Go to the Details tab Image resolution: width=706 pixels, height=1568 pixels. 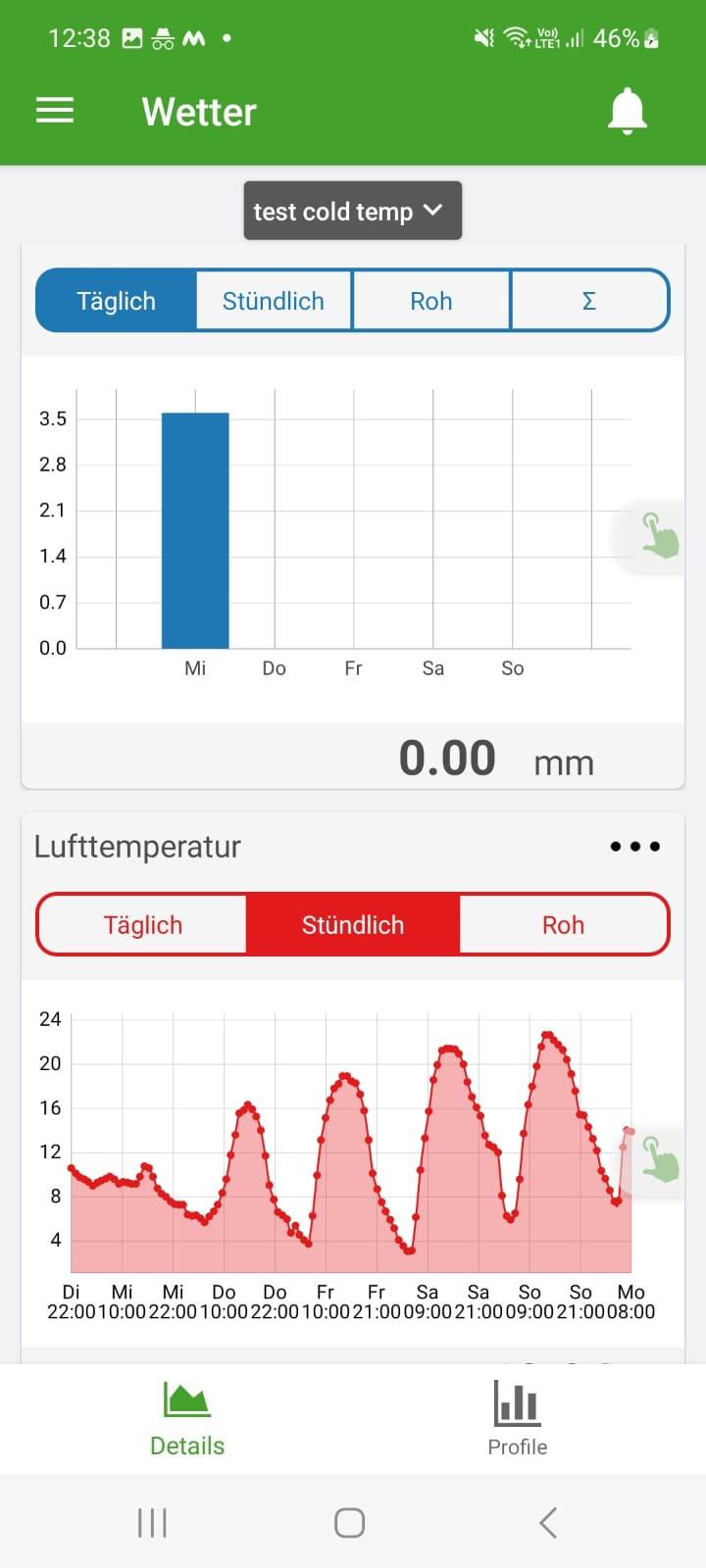[x=187, y=1419]
